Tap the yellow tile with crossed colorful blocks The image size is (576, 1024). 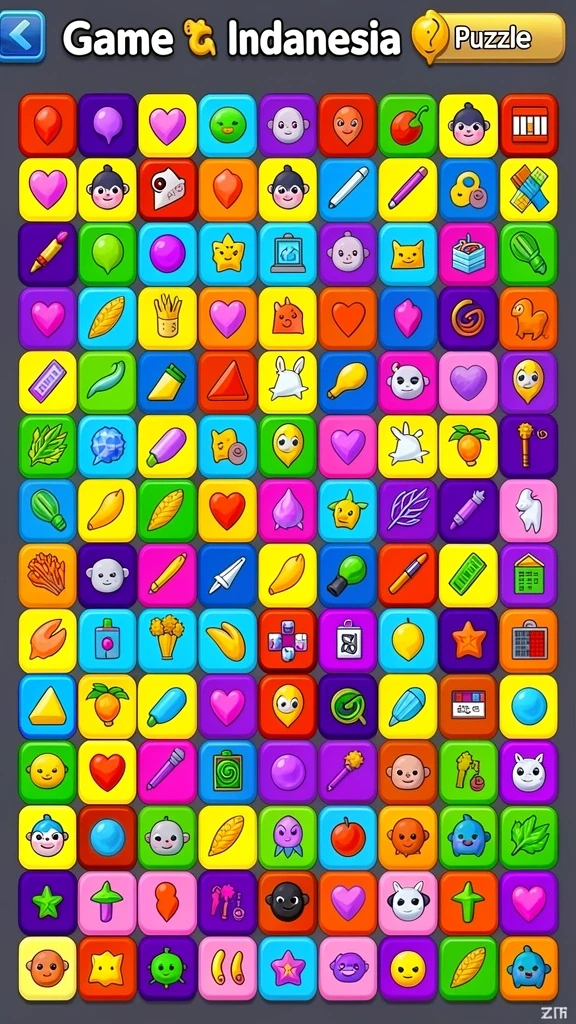(x=529, y=189)
